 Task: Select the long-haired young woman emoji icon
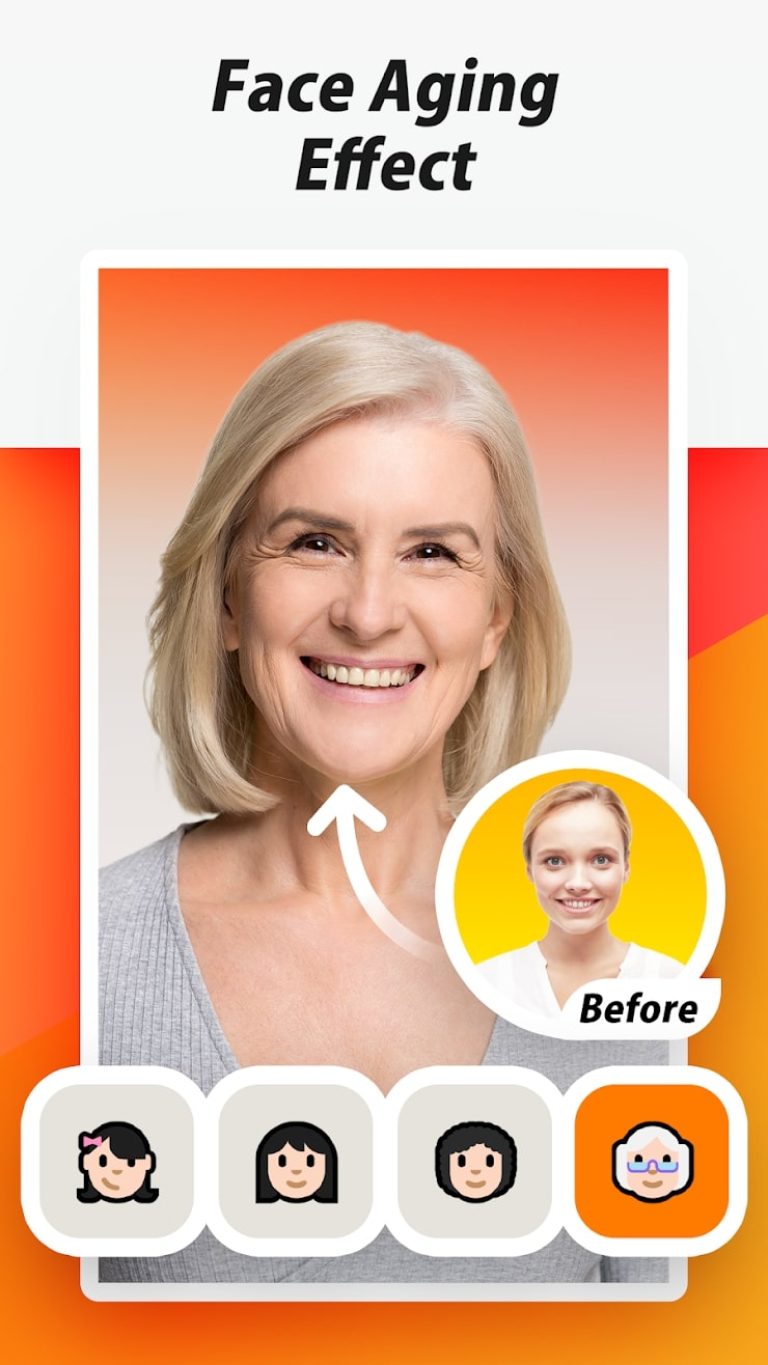point(295,1160)
